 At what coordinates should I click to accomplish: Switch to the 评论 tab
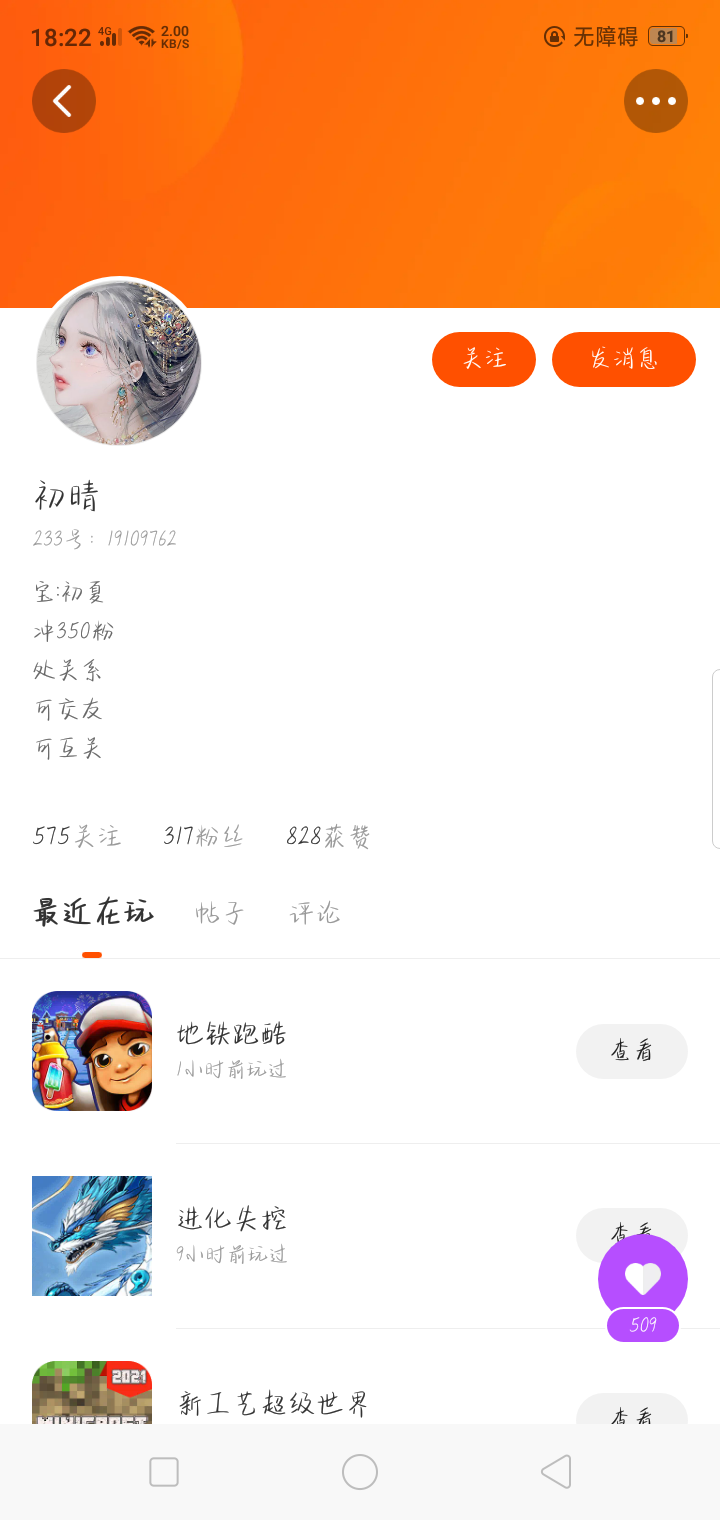[315, 913]
